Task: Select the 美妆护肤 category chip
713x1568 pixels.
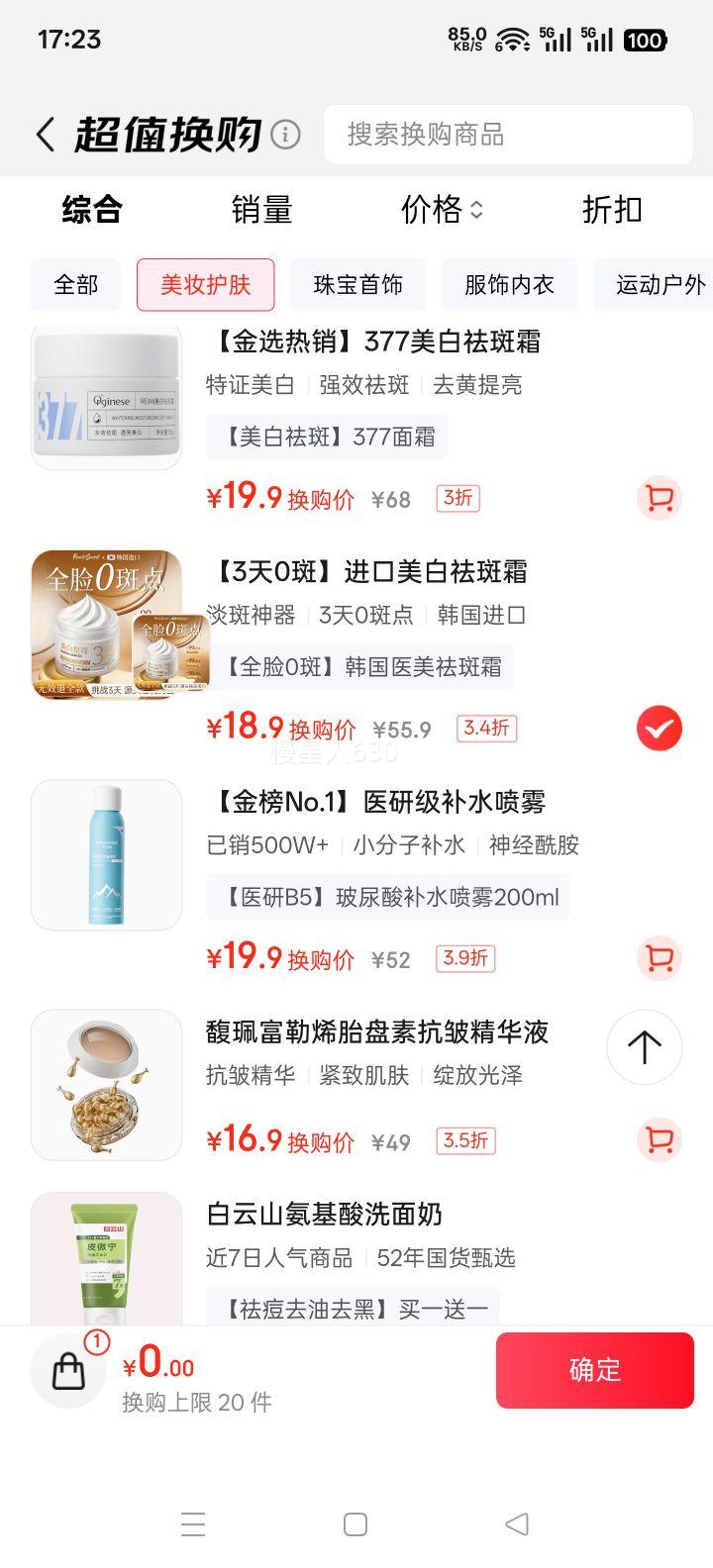Action: pos(205,285)
